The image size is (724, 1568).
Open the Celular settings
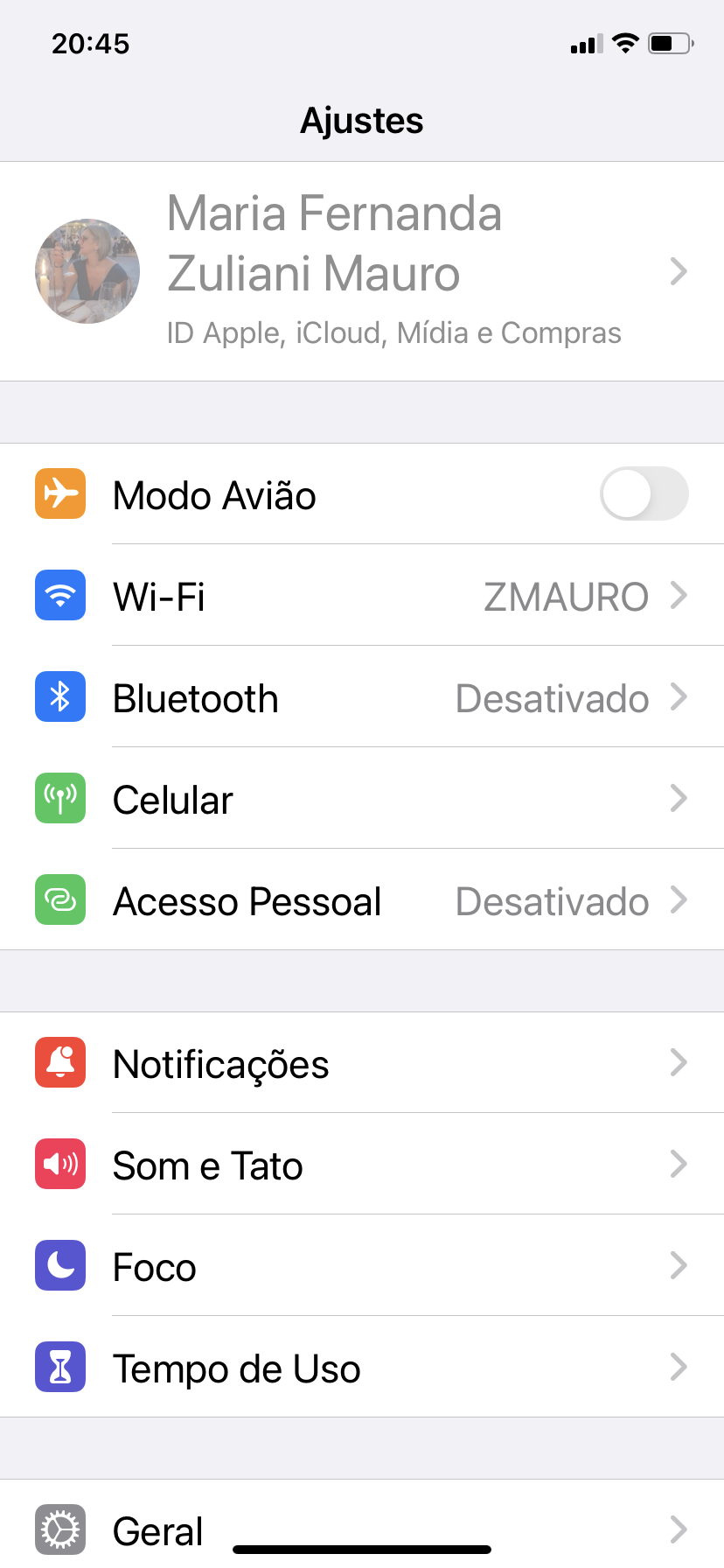coord(362,799)
